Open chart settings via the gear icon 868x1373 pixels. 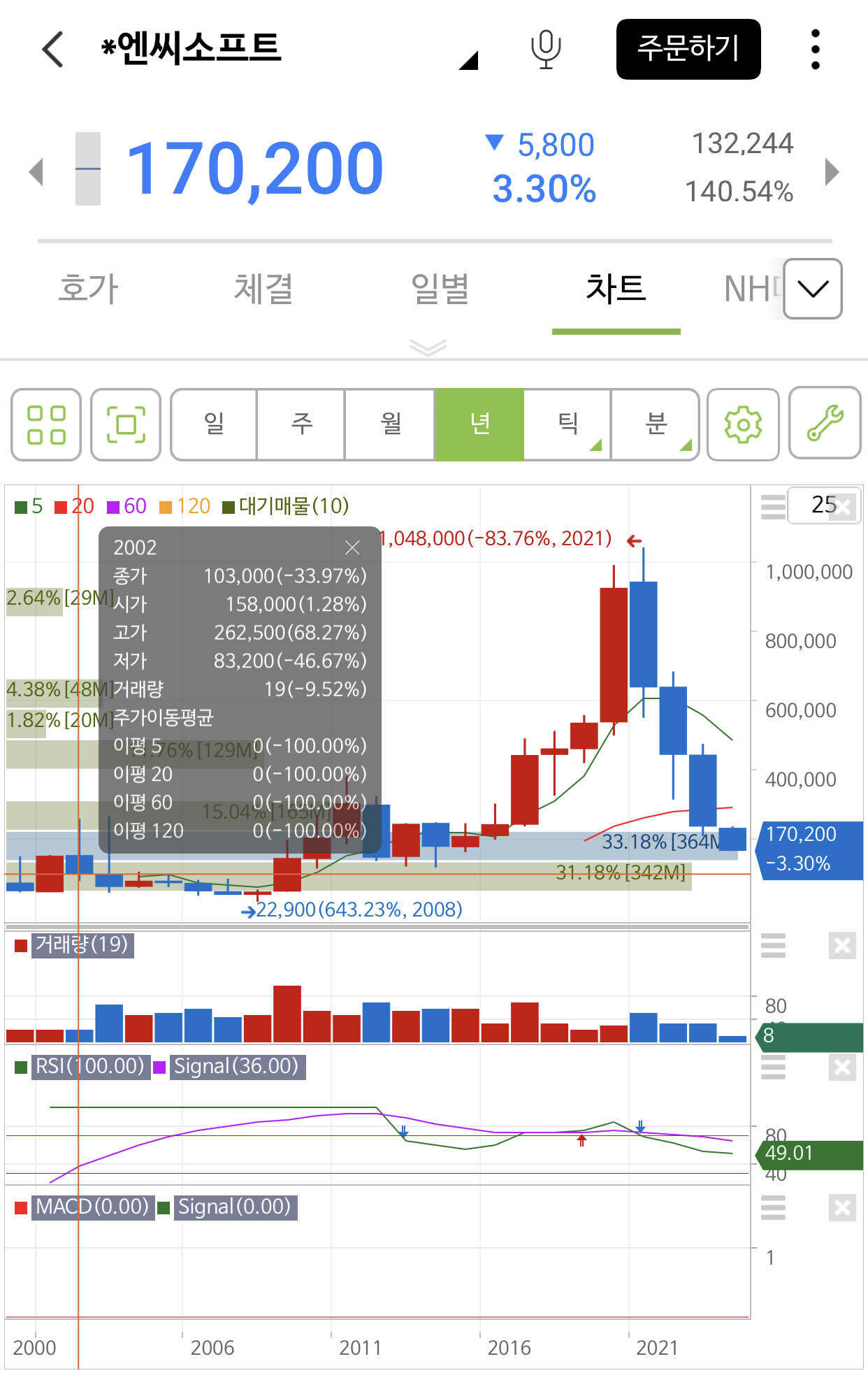point(743,424)
